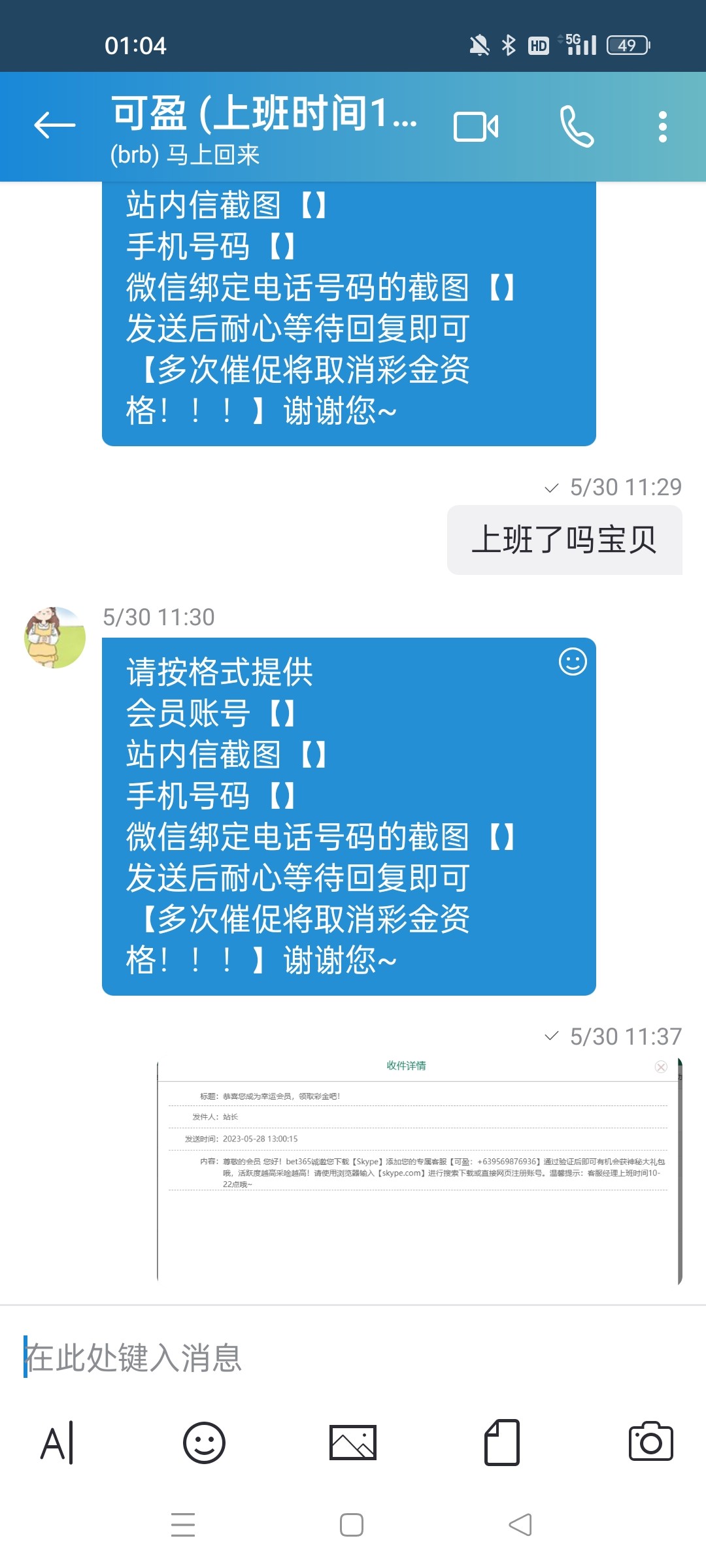Open the camera to take a photo
This screenshot has width=706, height=1568.
click(650, 1443)
